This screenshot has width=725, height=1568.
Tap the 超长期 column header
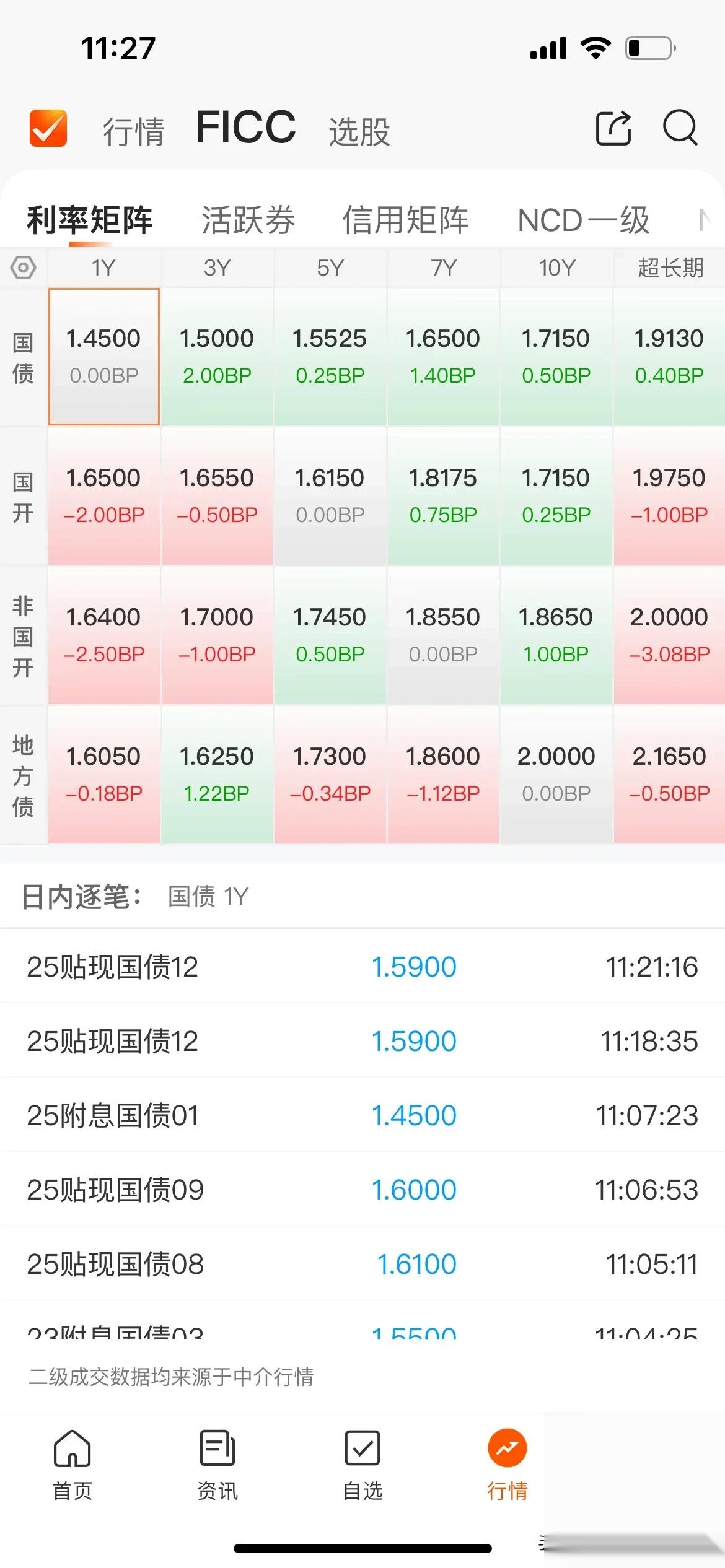(670, 268)
